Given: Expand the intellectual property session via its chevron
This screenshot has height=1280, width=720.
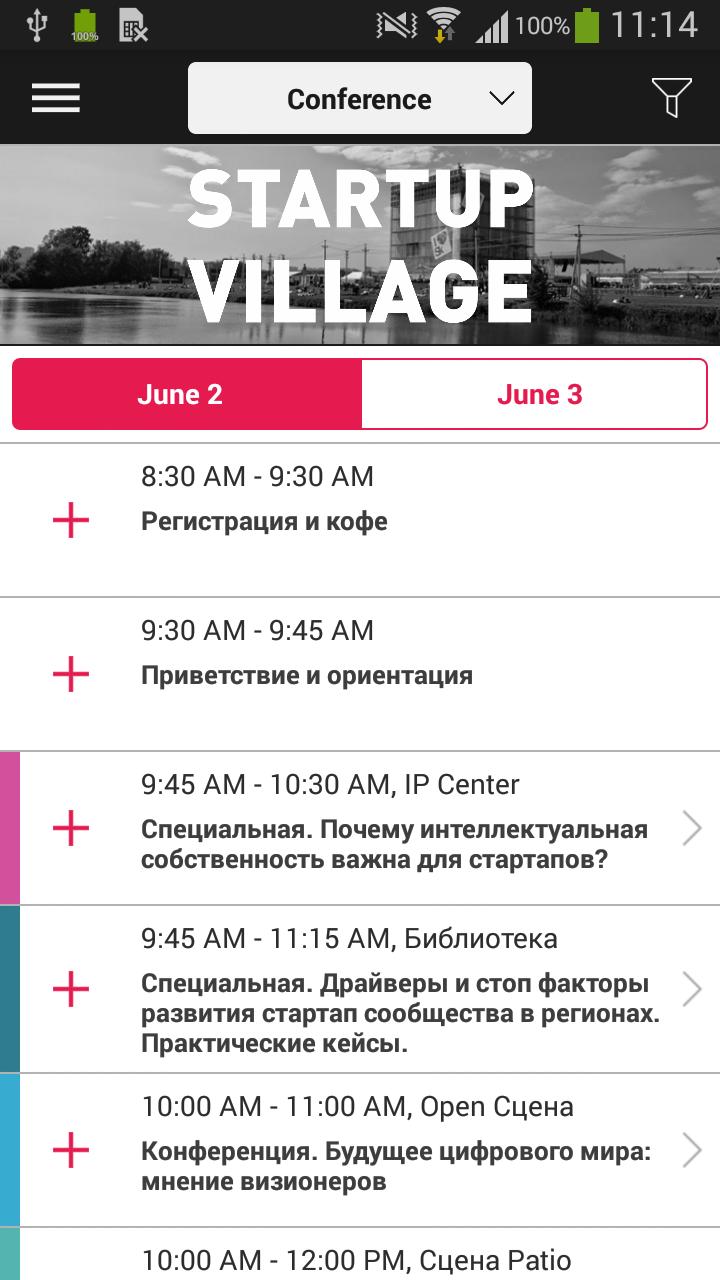Looking at the screenshot, I should (x=692, y=828).
